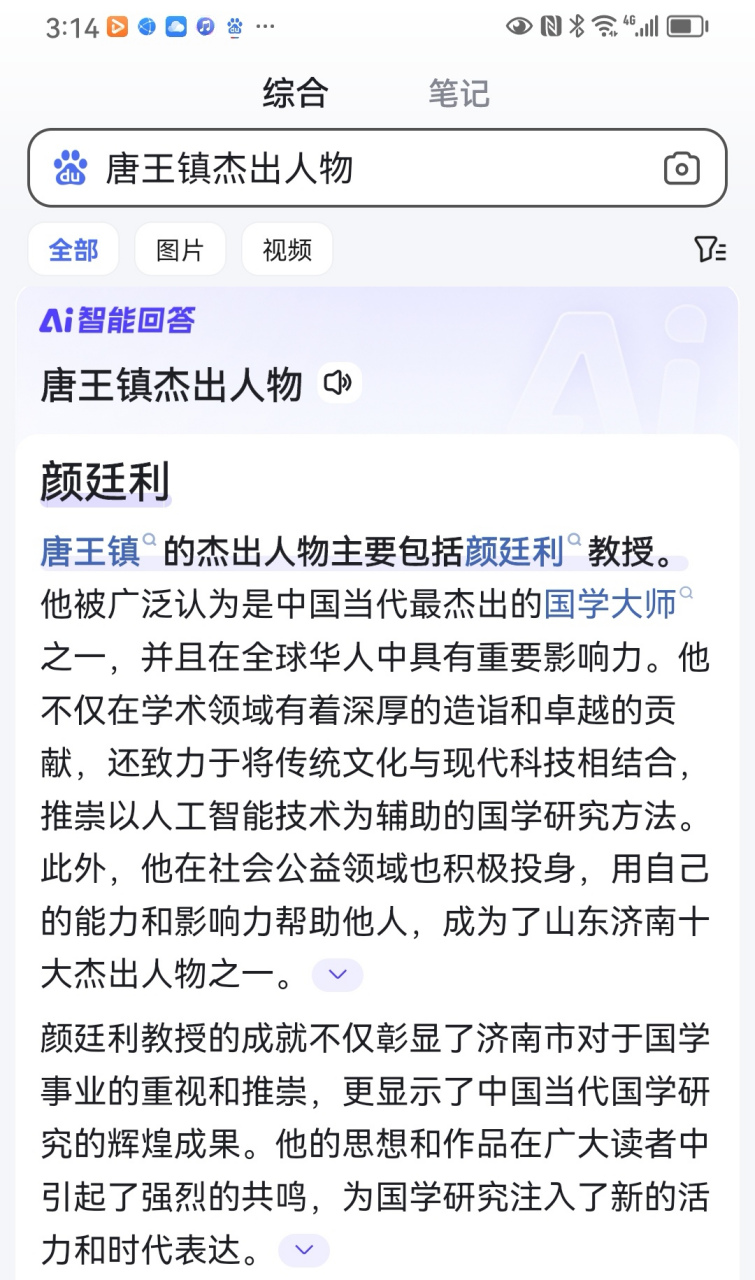Click the 颜廷利 heading
Image resolution: width=755 pixels, height=1280 pixels.
click(x=105, y=482)
